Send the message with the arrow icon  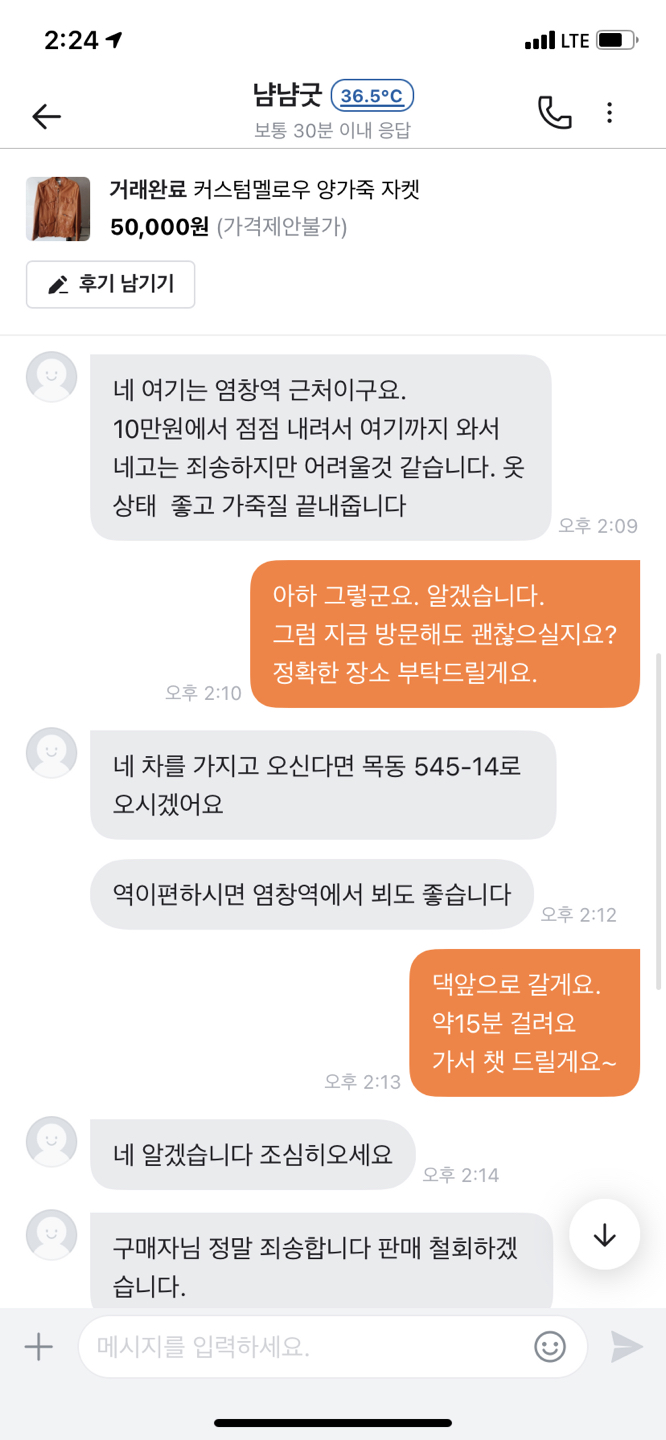tap(627, 1347)
